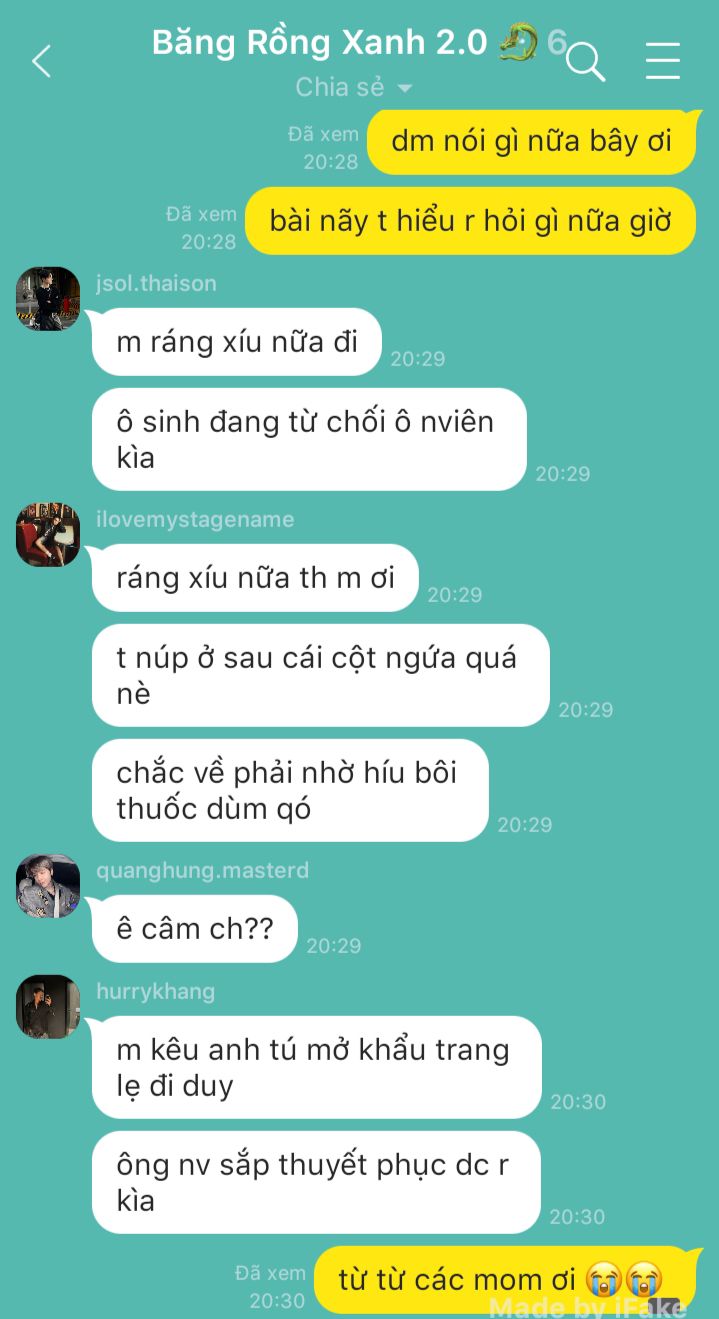Open the chat menu icon
This screenshot has height=1319, width=719.
(x=662, y=61)
